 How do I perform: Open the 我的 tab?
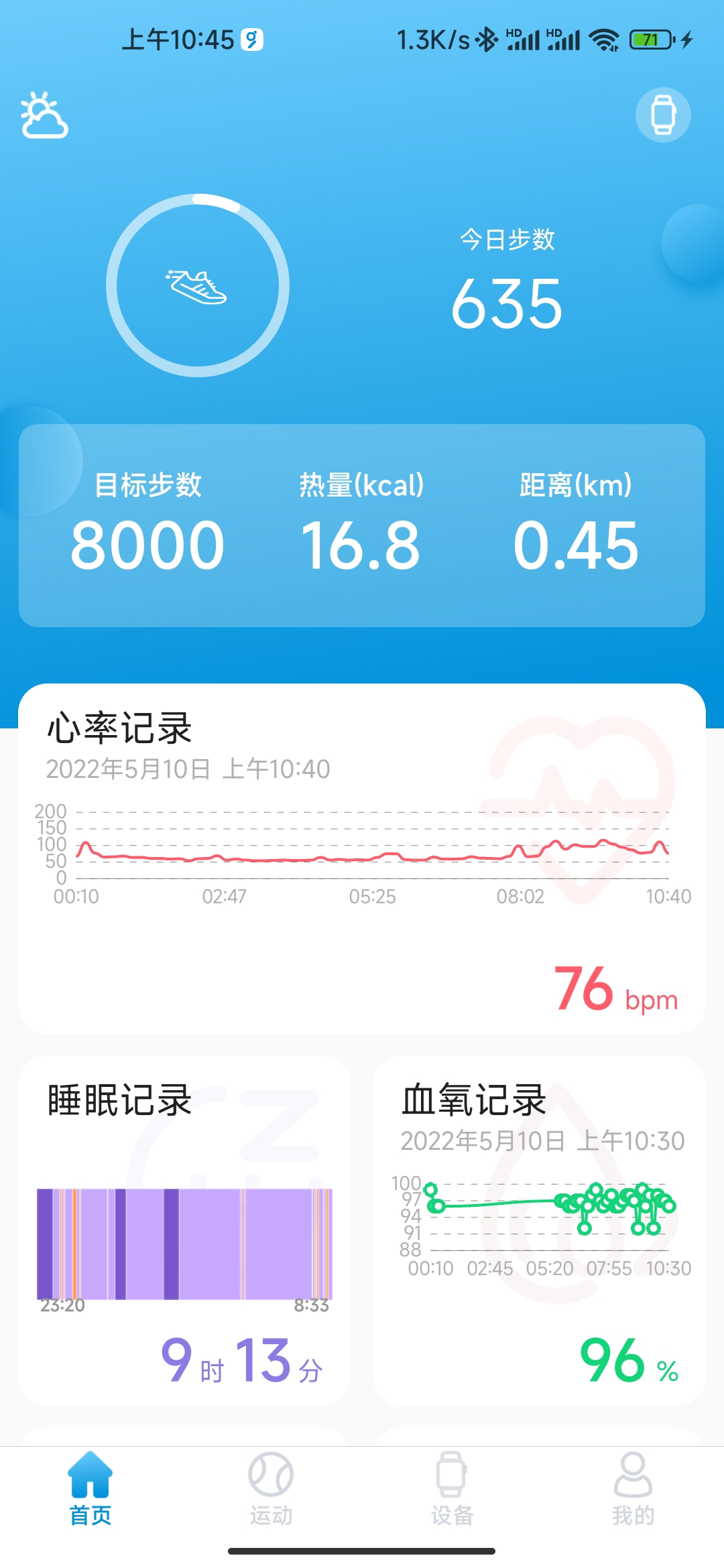point(633,1489)
